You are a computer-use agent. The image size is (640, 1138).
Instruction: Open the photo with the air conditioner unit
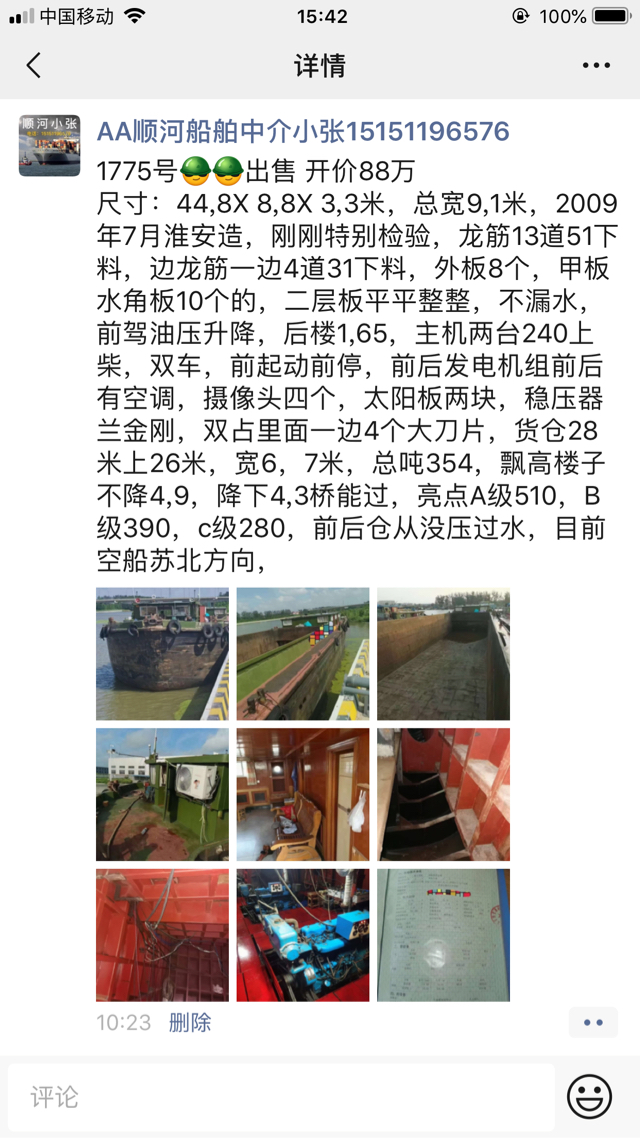click(163, 795)
